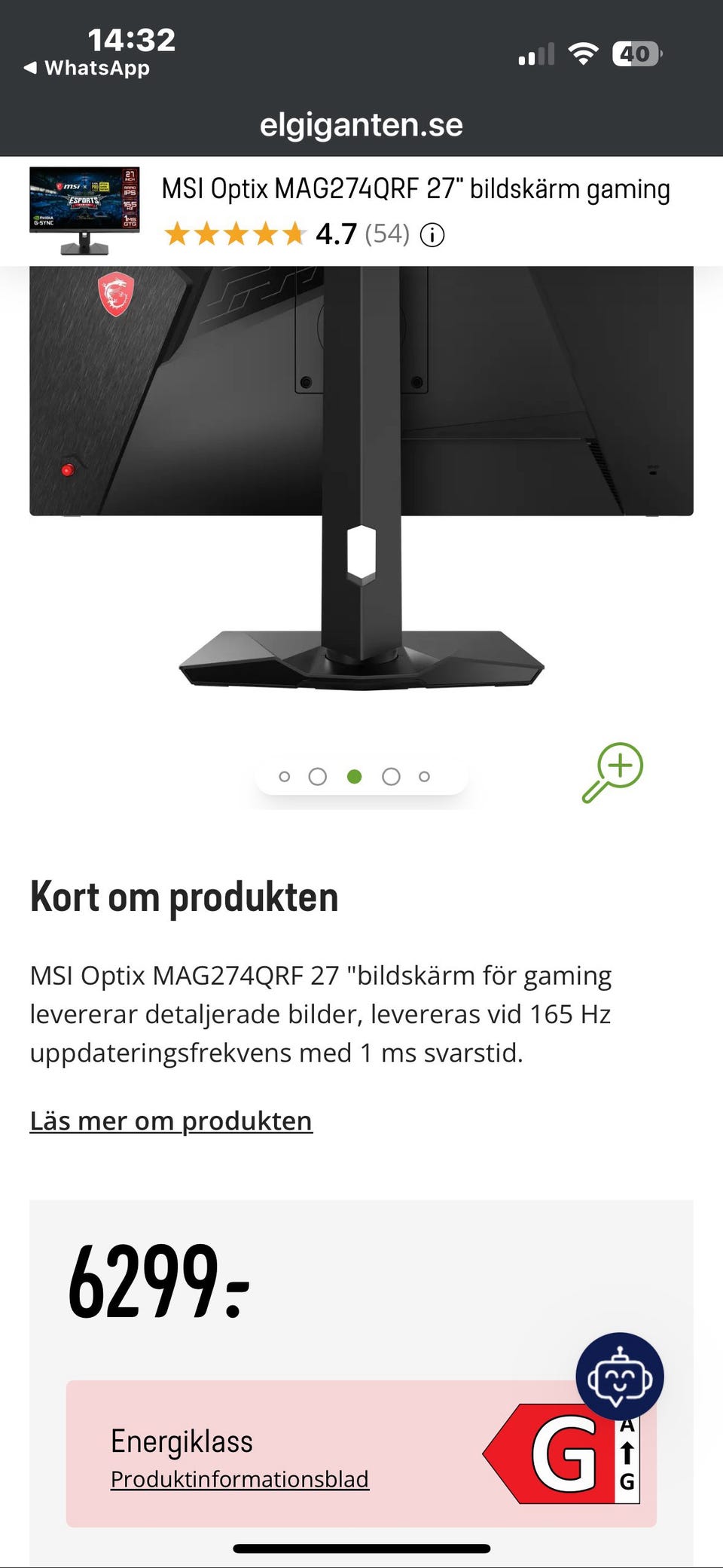Tap the elgiganten.se site title
The width and height of the screenshot is (723, 1568).
[361, 124]
